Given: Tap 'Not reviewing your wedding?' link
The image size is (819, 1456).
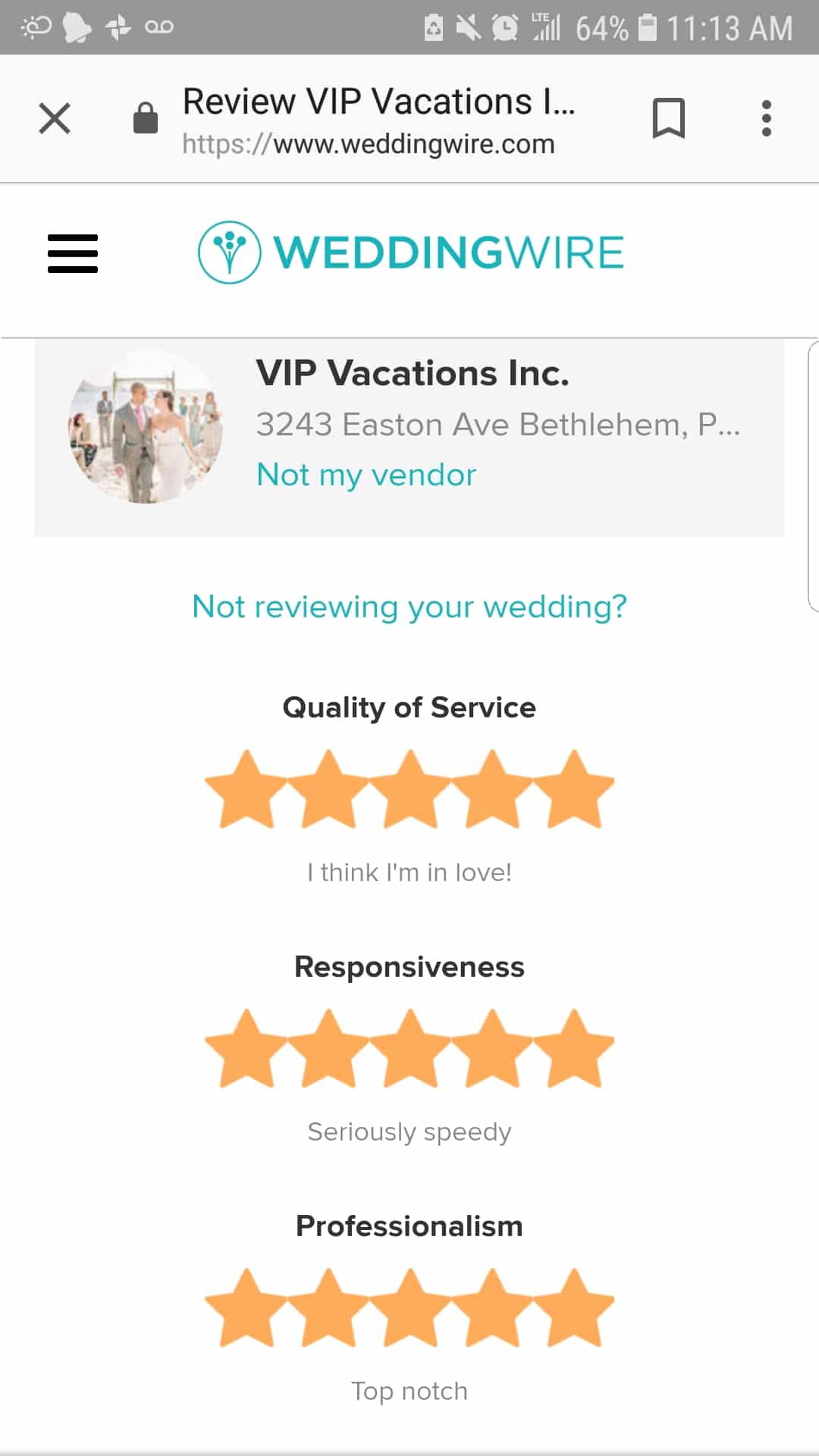Looking at the screenshot, I should (409, 607).
